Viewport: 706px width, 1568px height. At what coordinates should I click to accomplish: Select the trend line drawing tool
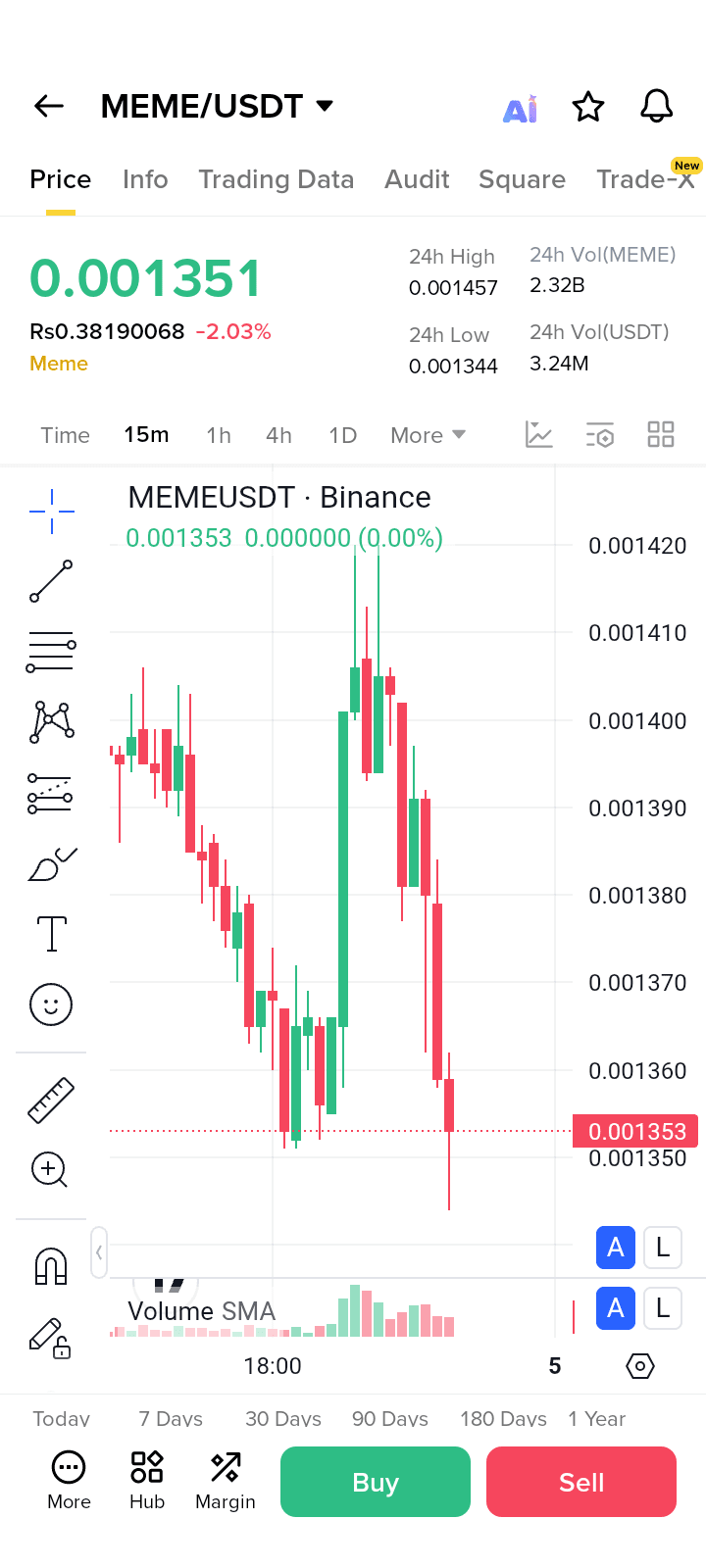pos(51,581)
